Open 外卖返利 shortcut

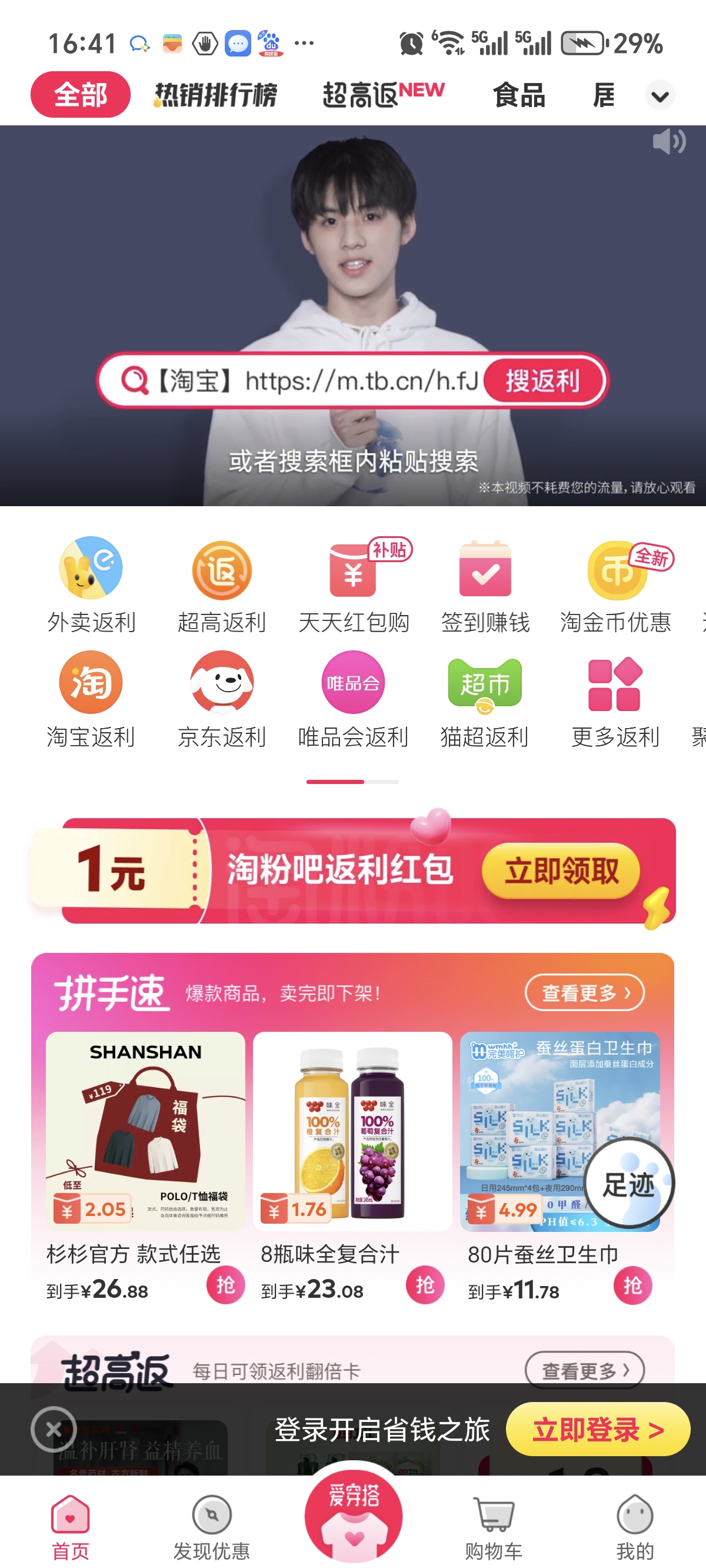click(91, 586)
